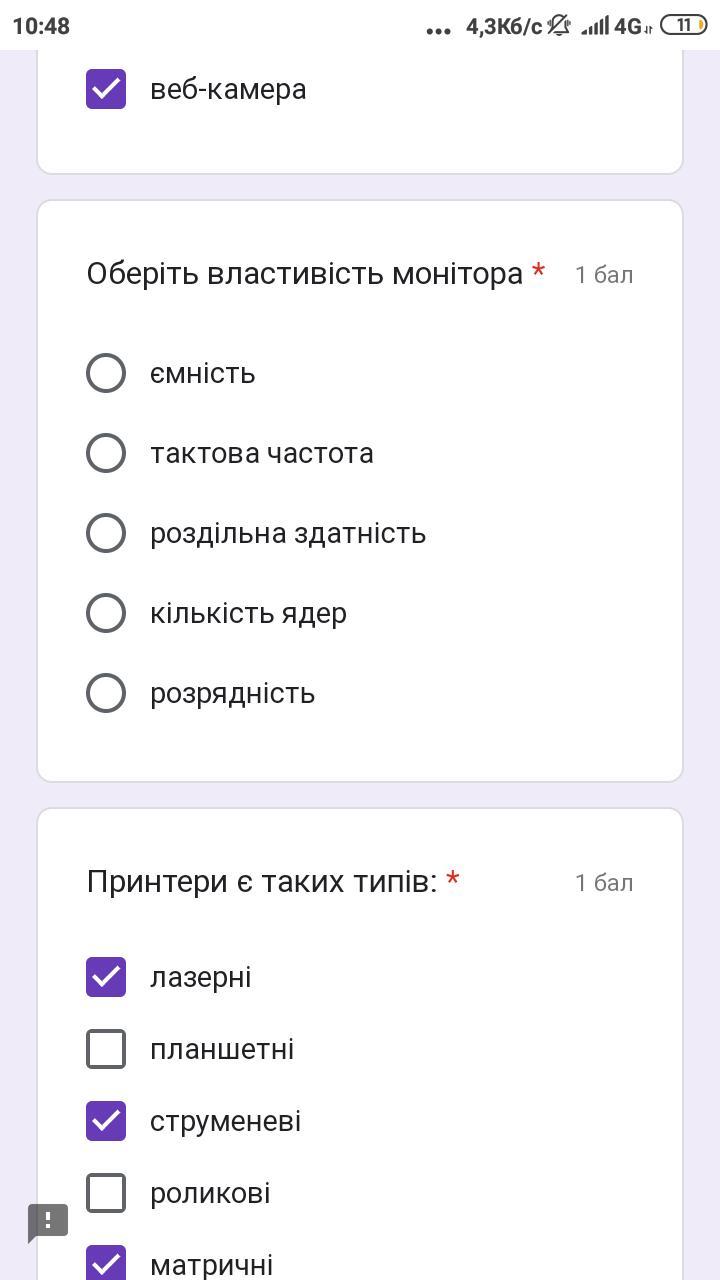Uncheck the веб-камера checkbox
Image resolution: width=720 pixels, height=1280 pixels.
[x=106, y=89]
